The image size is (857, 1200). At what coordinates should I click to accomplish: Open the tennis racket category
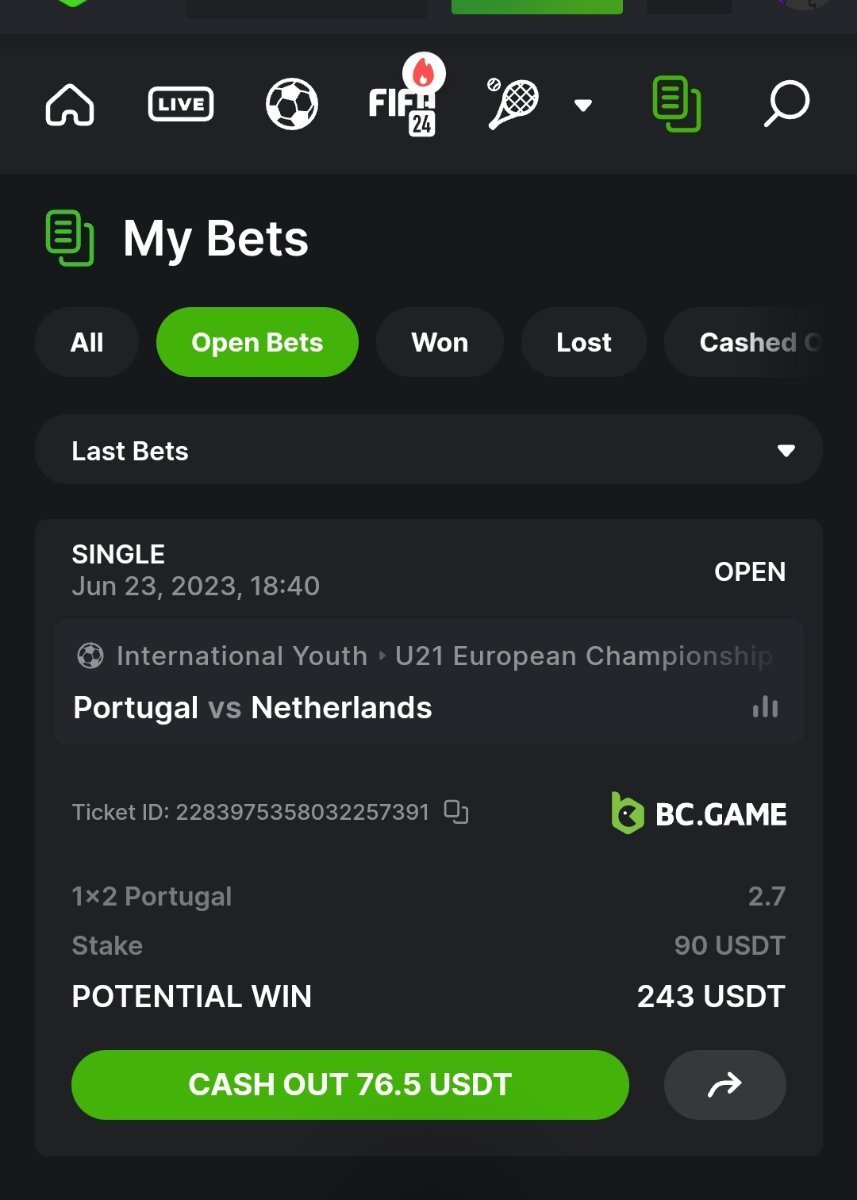pyautogui.click(x=513, y=103)
